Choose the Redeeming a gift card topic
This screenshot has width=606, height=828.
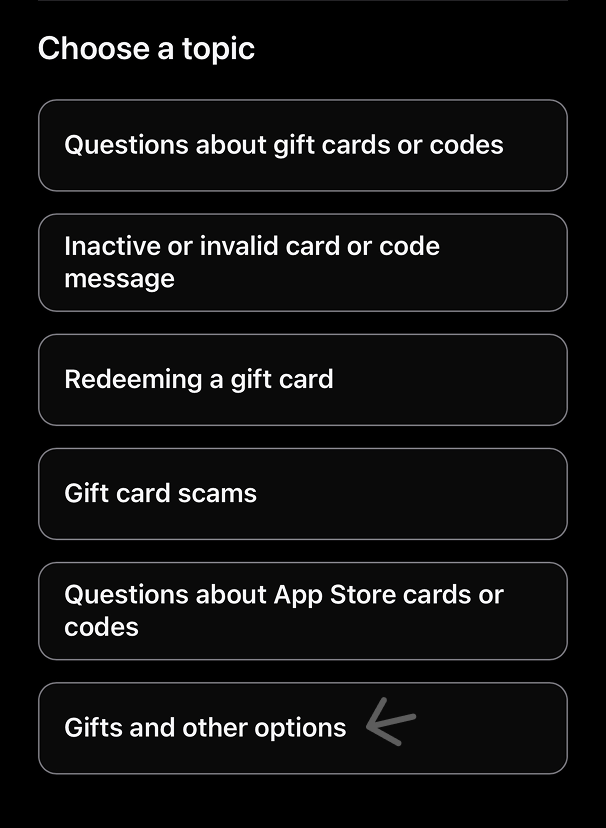pyautogui.click(x=302, y=380)
